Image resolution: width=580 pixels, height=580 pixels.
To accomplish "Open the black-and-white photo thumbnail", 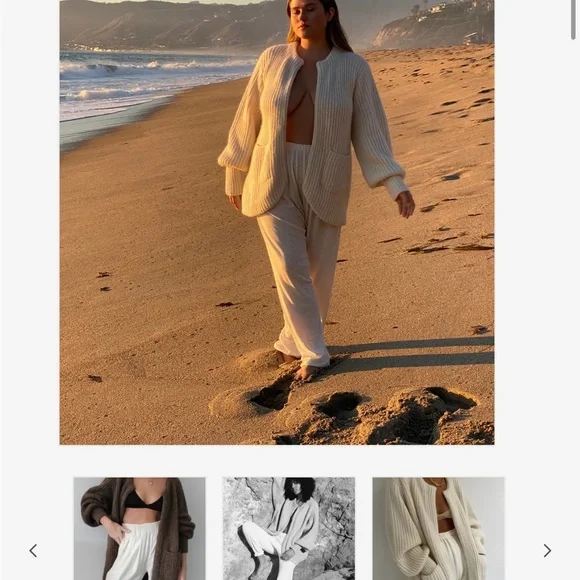I will coord(289,529).
